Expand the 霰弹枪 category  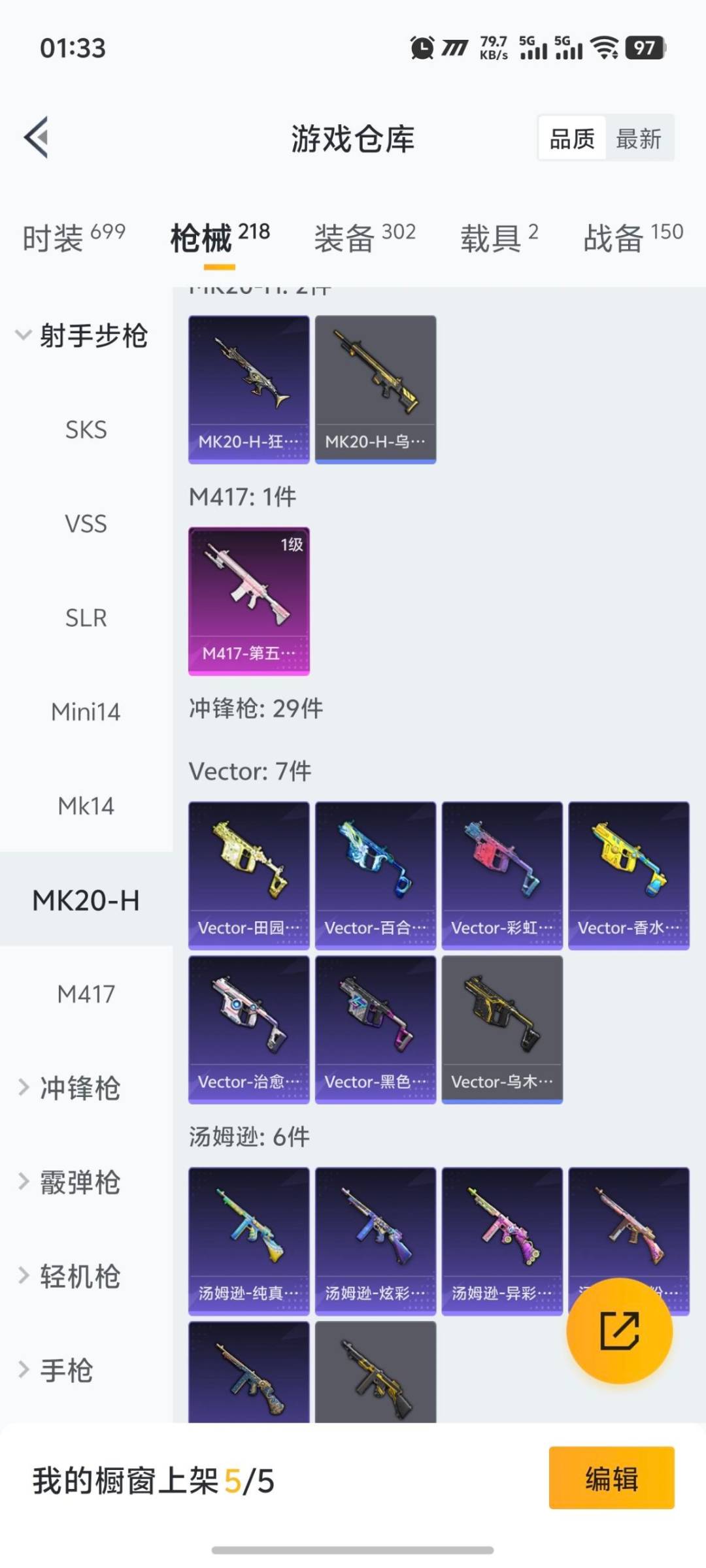[78, 1183]
